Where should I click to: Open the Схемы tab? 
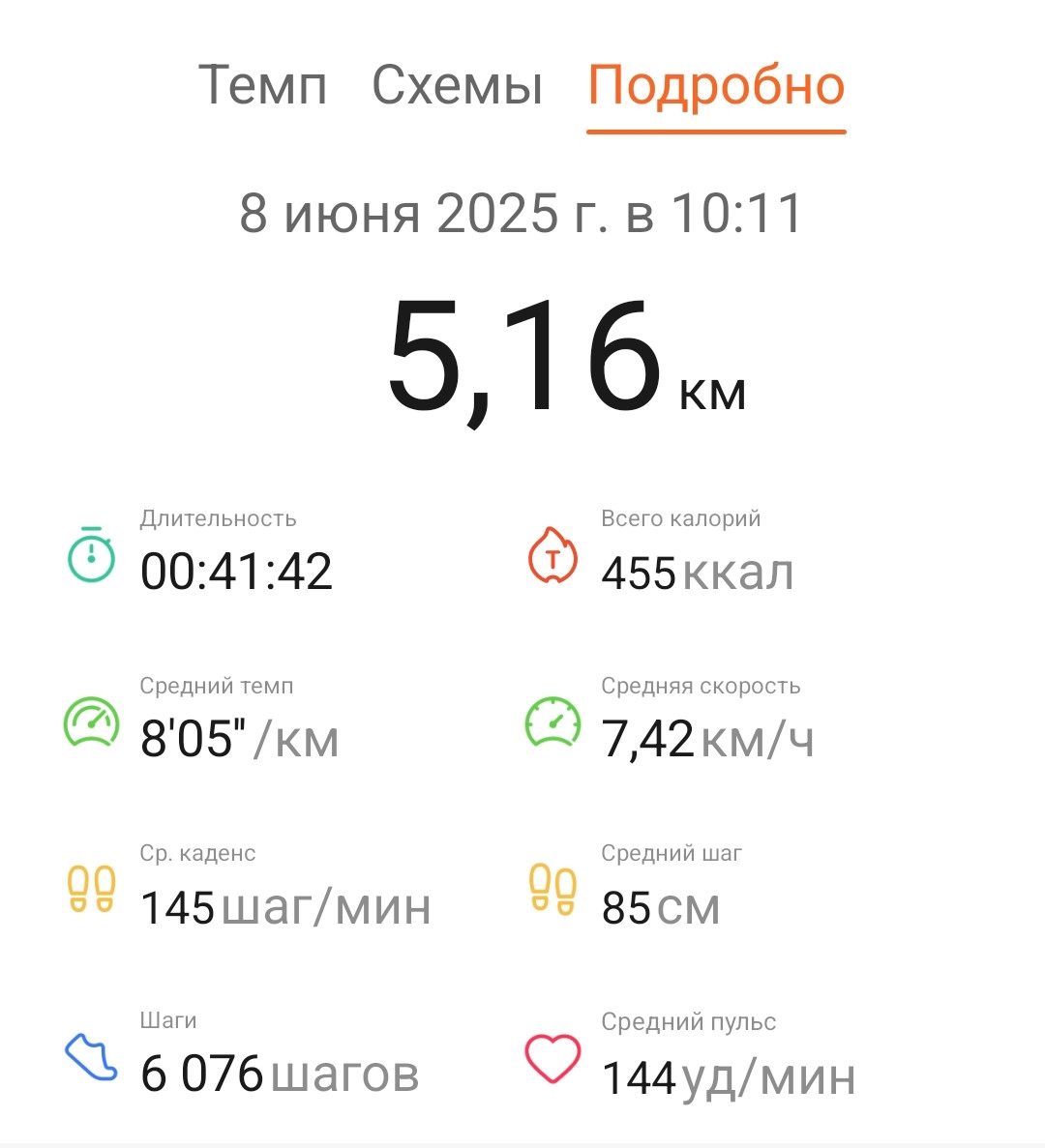point(457,85)
